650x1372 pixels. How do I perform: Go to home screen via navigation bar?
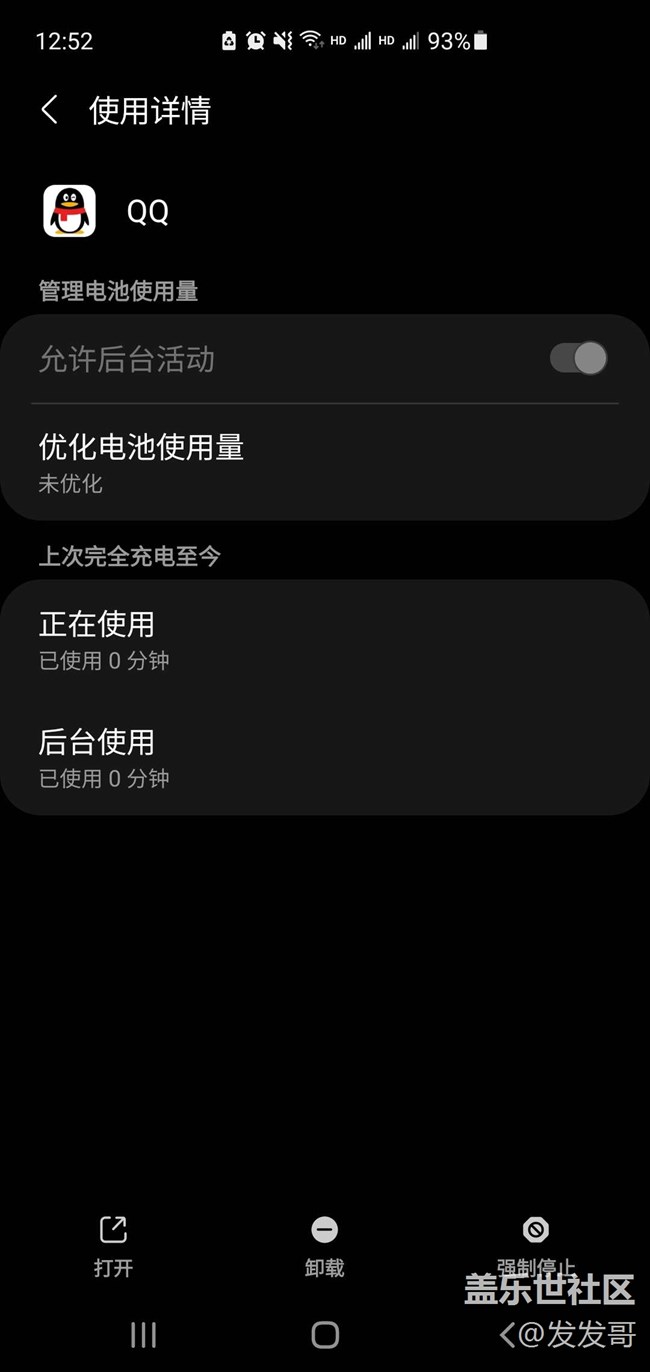(325, 1335)
